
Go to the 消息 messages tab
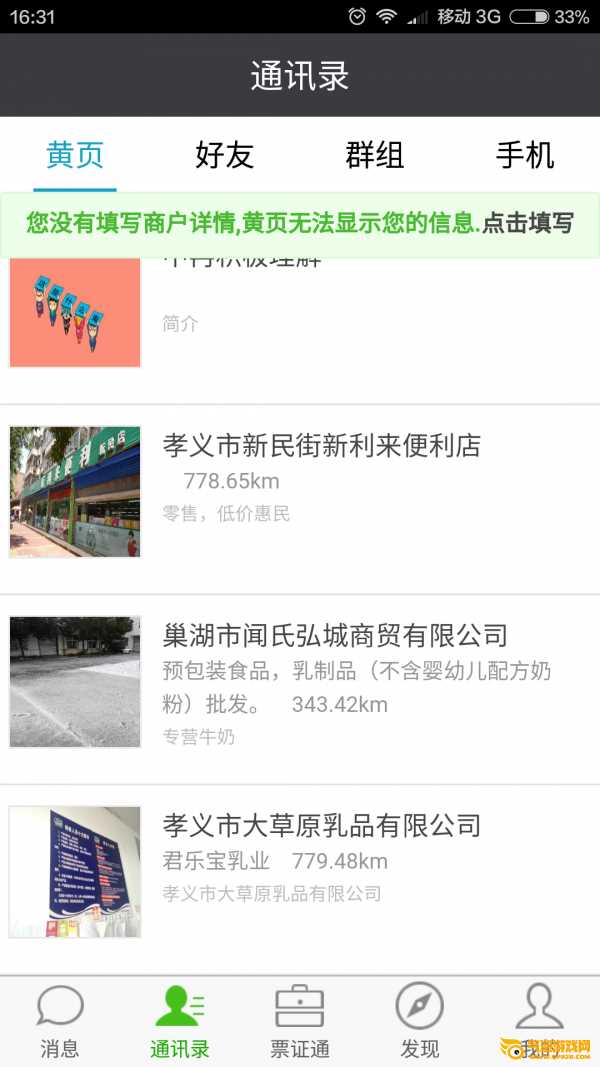60,1020
